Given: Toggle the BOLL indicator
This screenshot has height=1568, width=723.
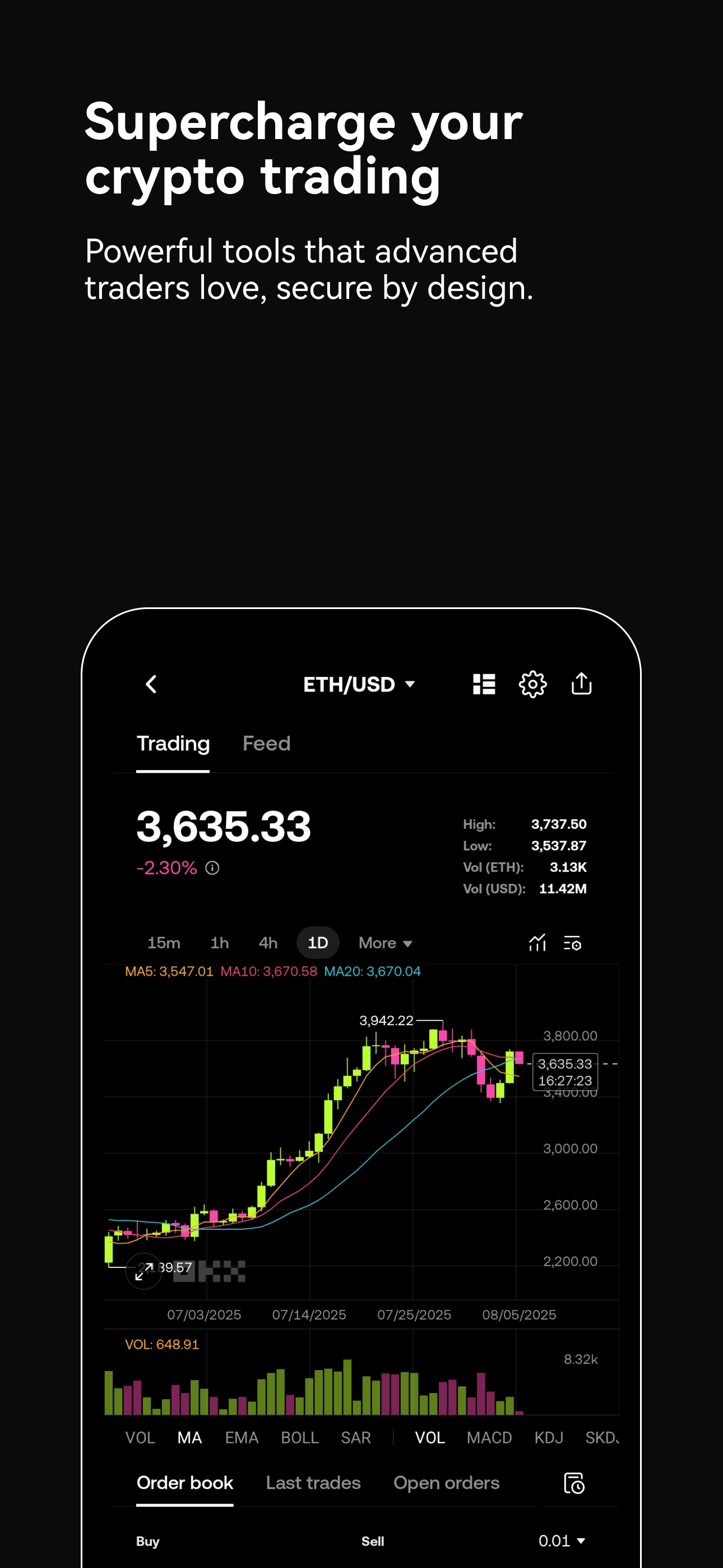Looking at the screenshot, I should [300, 1438].
